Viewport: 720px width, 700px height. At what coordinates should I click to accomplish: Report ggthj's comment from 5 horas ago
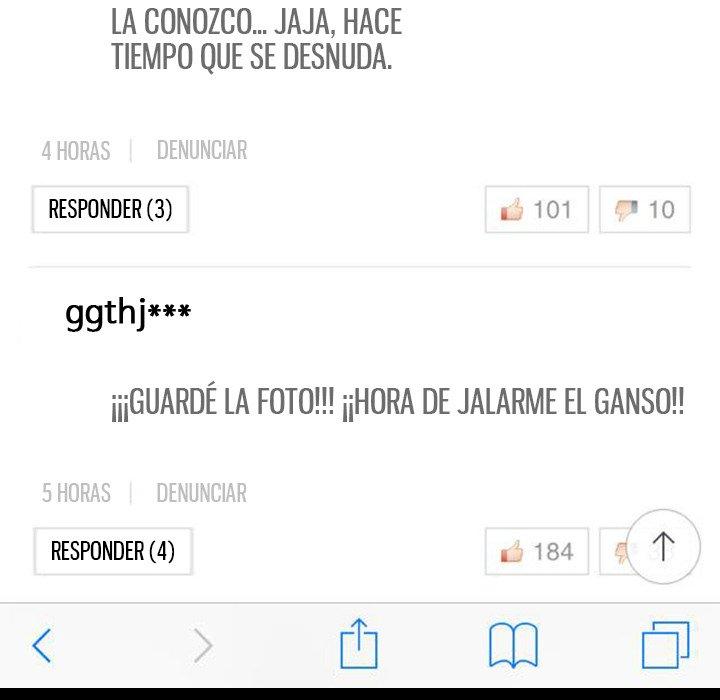click(201, 493)
